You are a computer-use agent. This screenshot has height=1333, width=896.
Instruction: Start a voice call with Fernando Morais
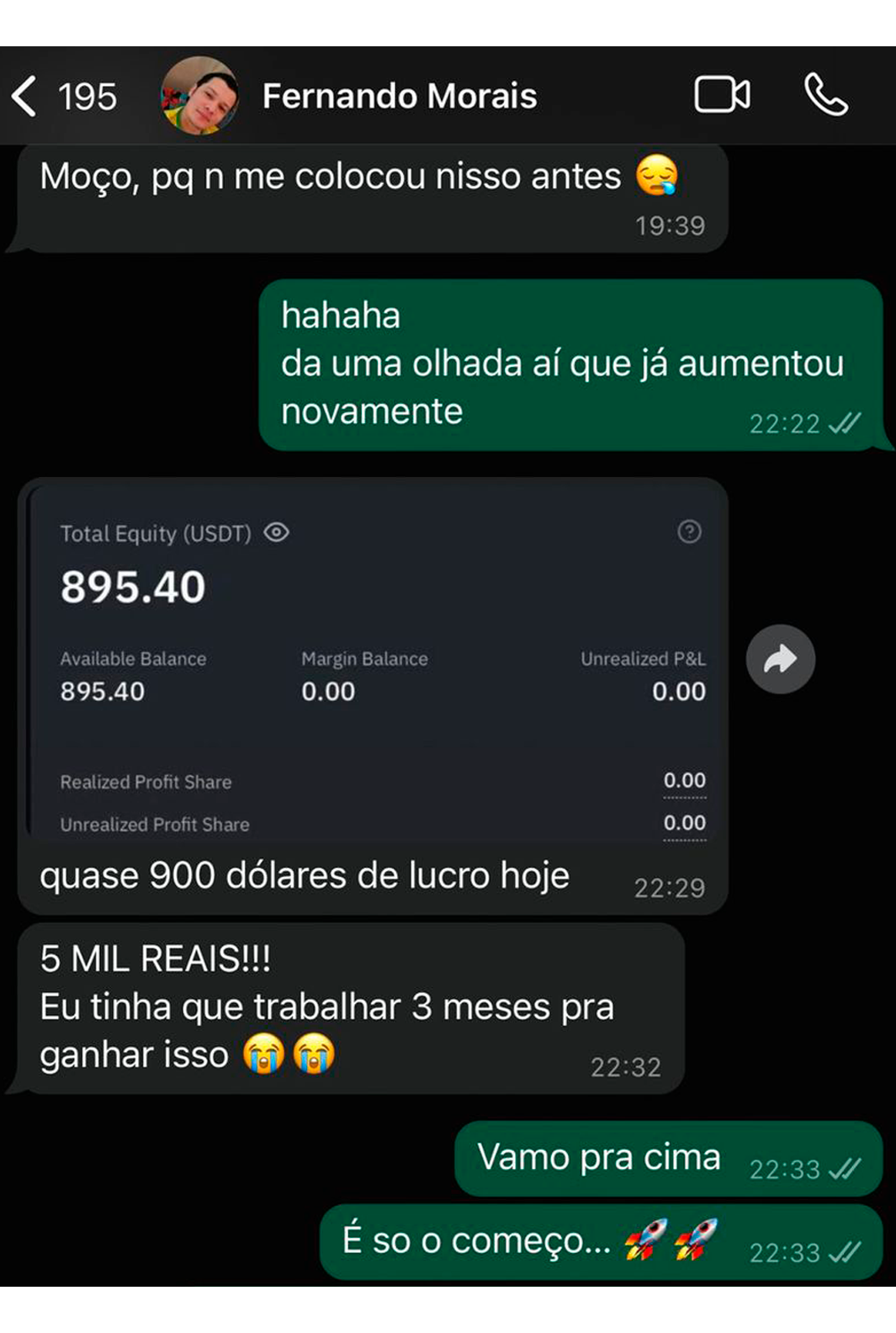[825, 95]
